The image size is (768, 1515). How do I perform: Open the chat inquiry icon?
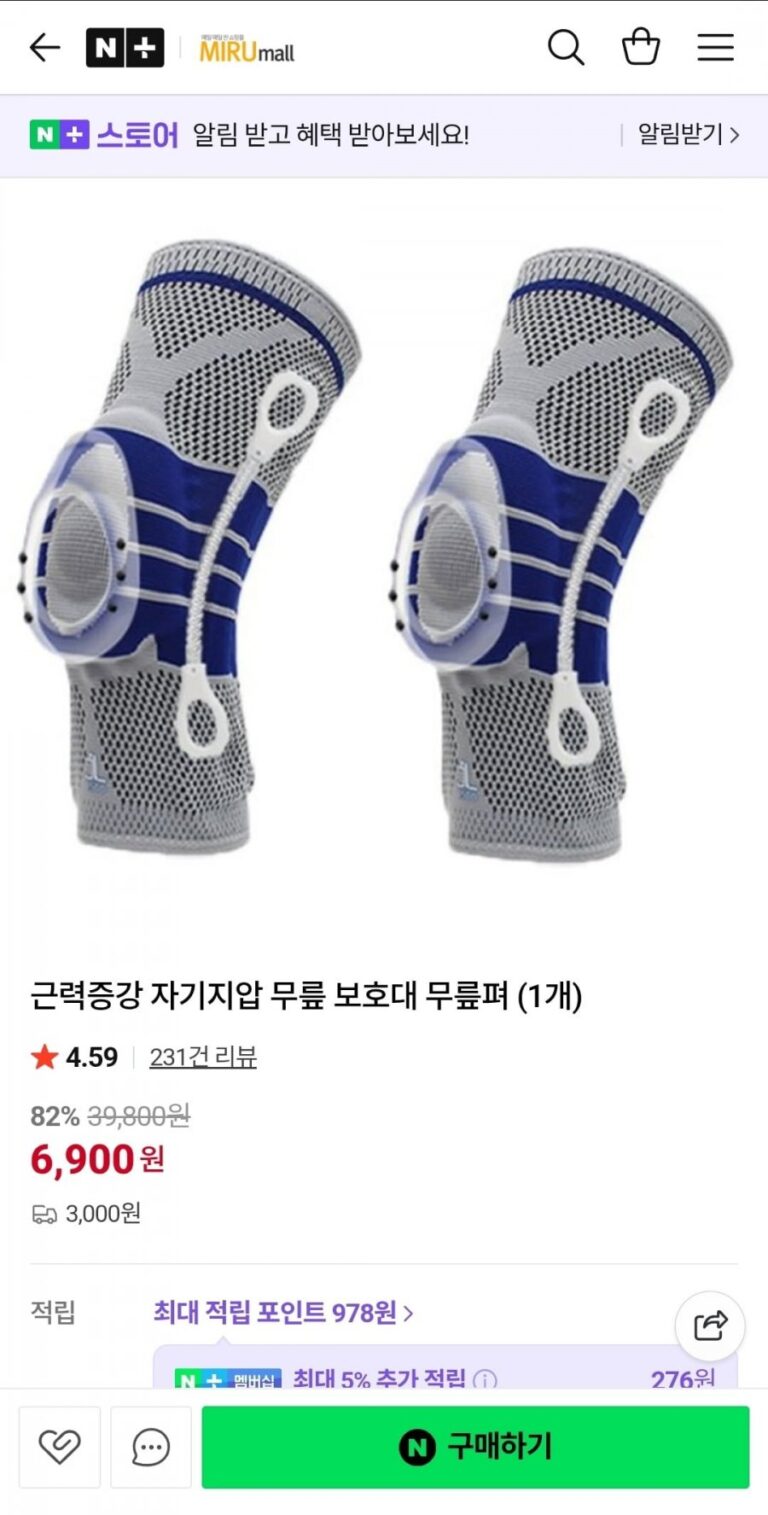151,1447
